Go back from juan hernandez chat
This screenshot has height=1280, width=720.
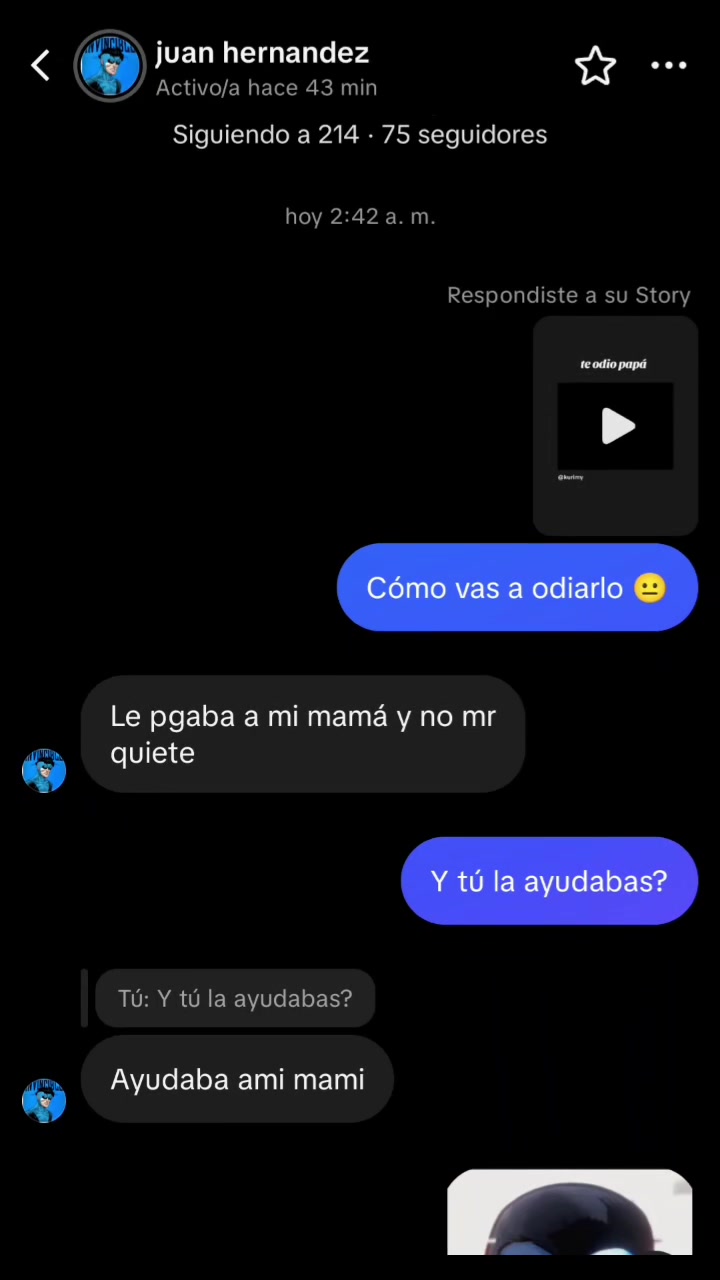(40, 66)
